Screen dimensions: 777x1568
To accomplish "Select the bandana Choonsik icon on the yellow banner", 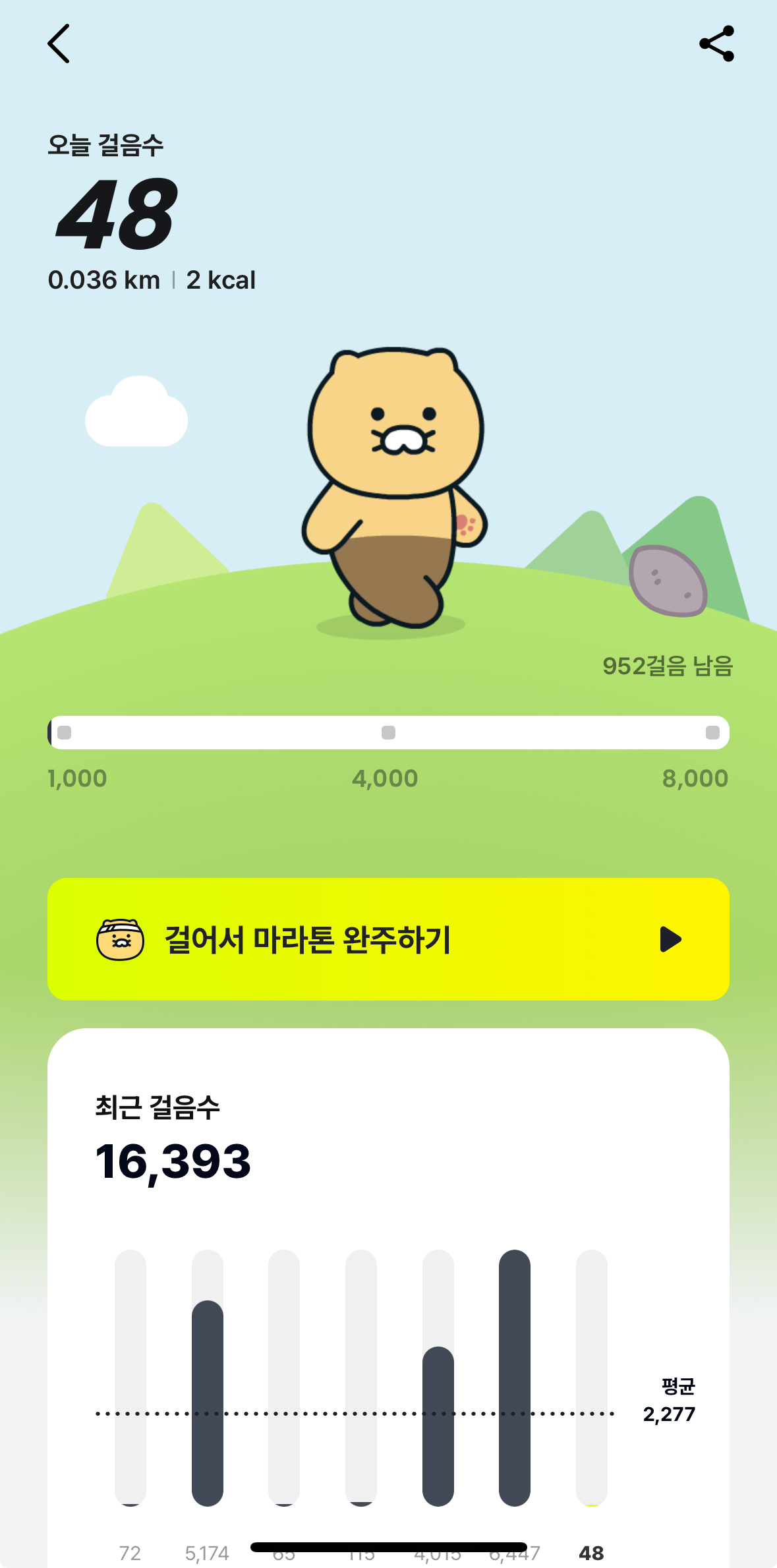I will 121,941.
